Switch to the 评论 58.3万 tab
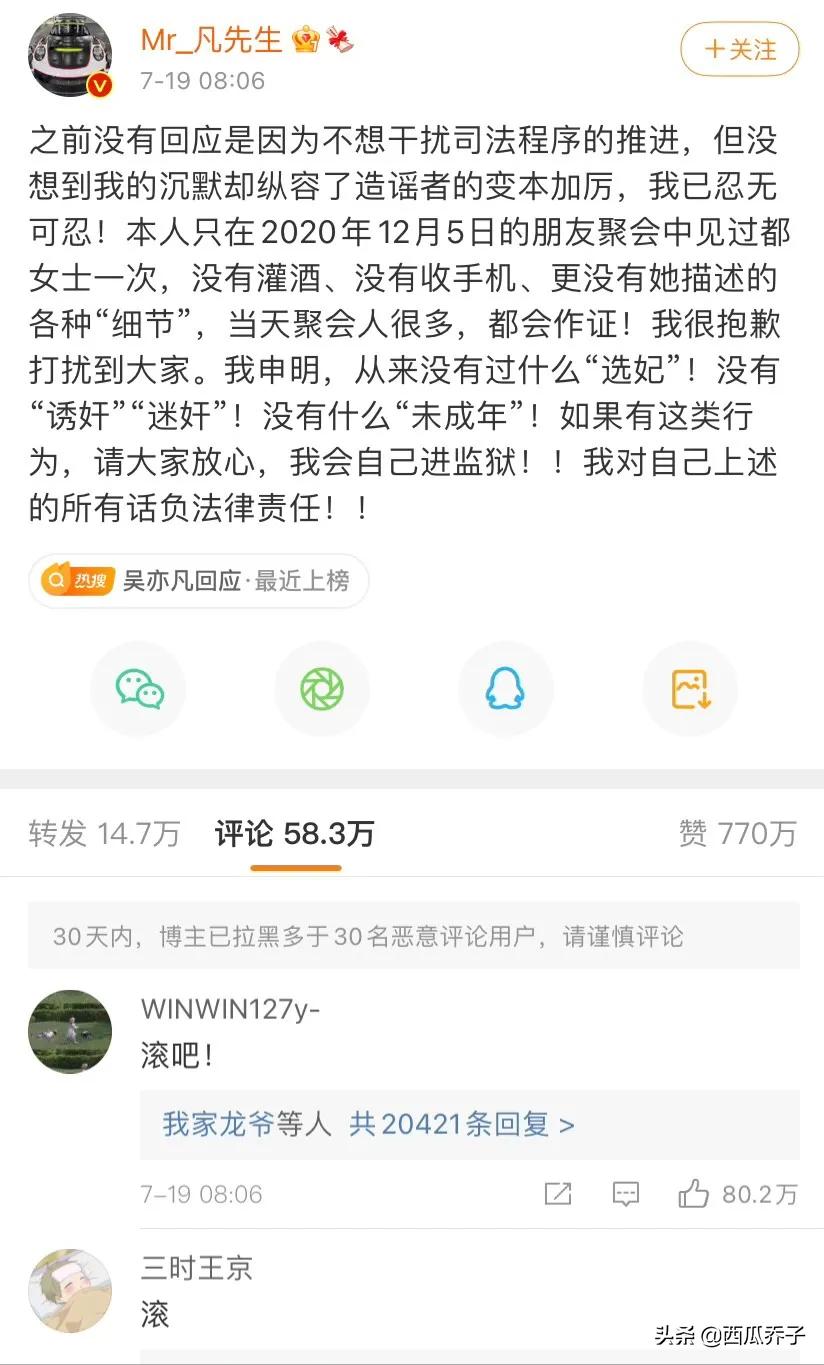This screenshot has width=824, height=1365. coord(295,833)
